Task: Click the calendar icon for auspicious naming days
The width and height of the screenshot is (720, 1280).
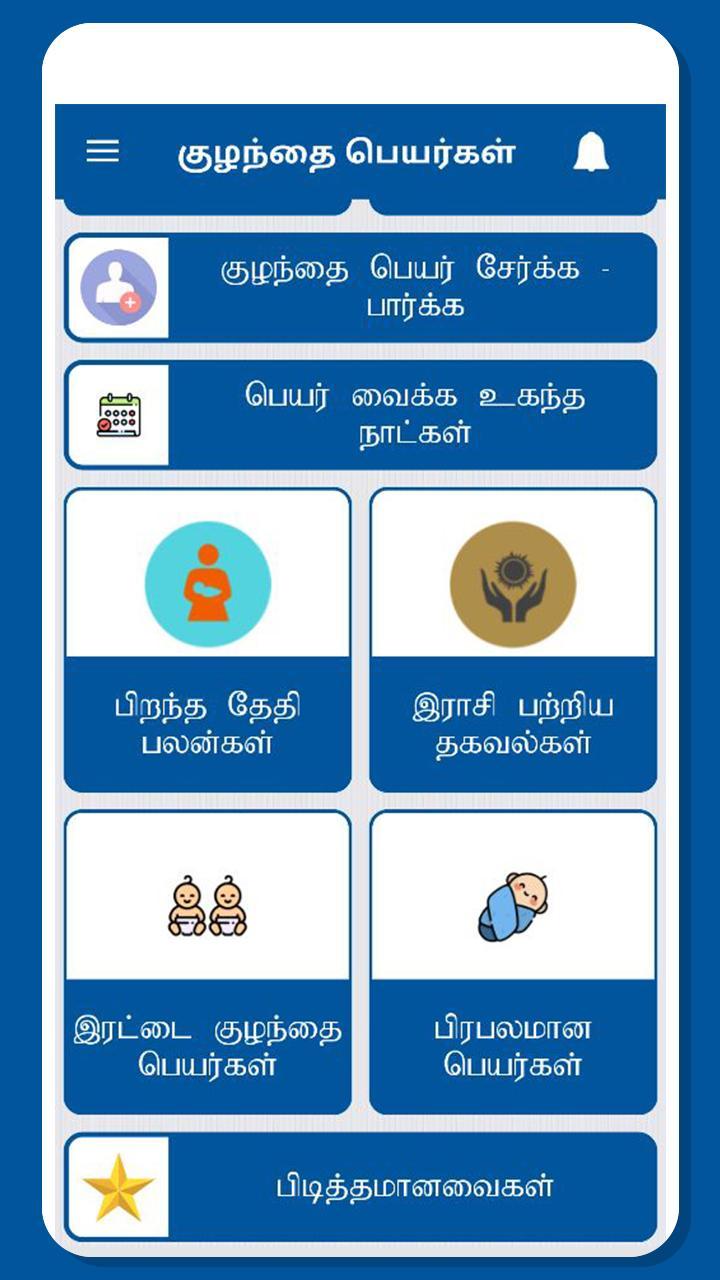Action: 117,414
